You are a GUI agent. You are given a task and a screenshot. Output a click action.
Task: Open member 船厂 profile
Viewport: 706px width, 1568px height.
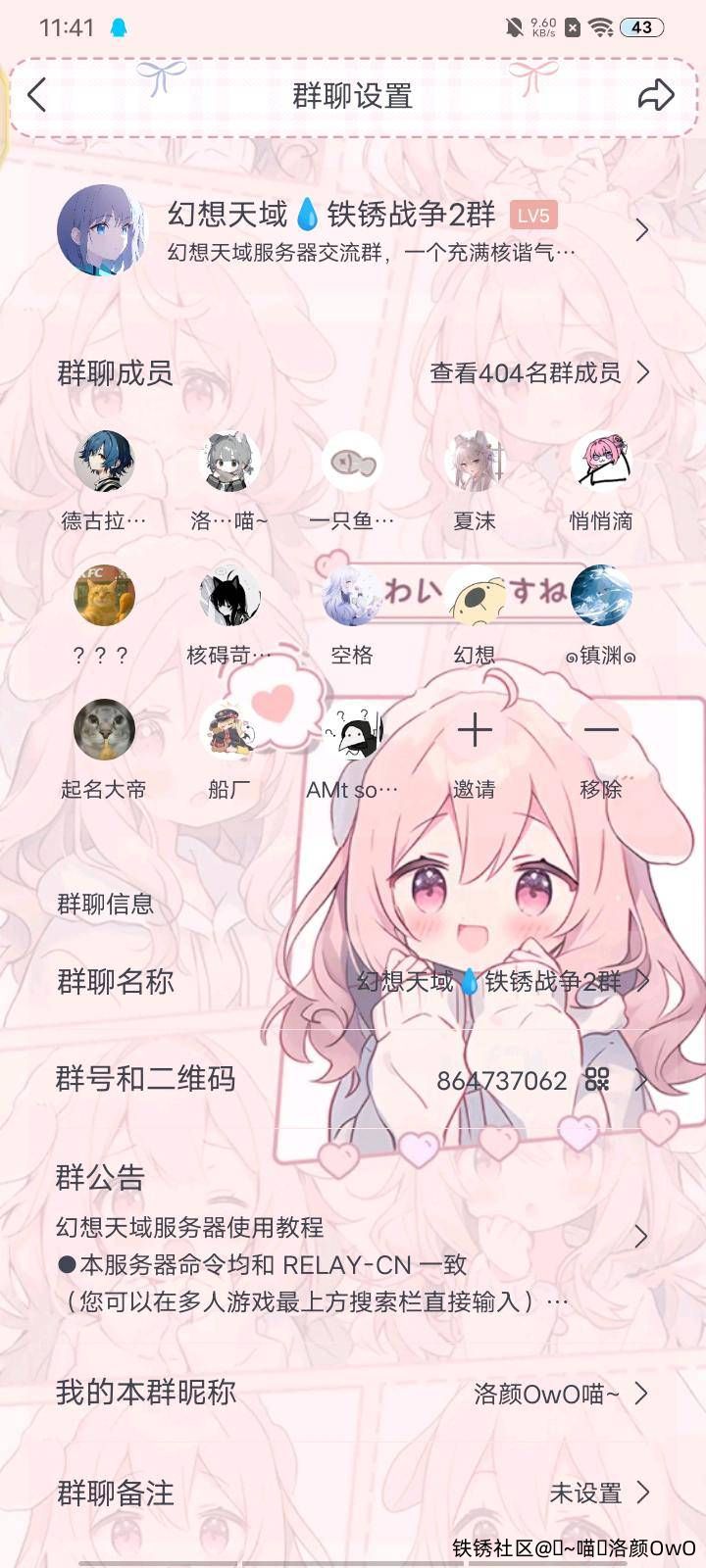pyautogui.click(x=229, y=730)
